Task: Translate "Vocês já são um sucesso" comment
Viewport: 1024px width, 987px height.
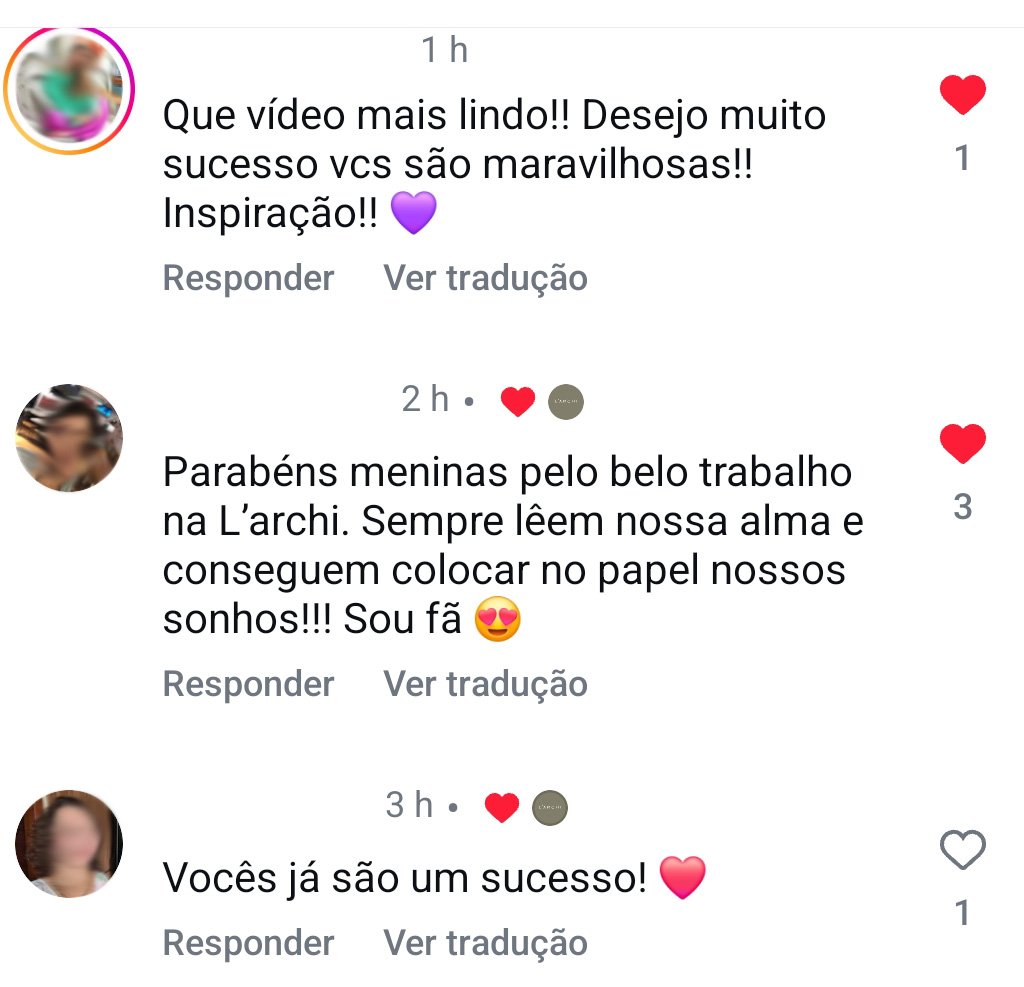Action: pyautogui.click(x=485, y=943)
